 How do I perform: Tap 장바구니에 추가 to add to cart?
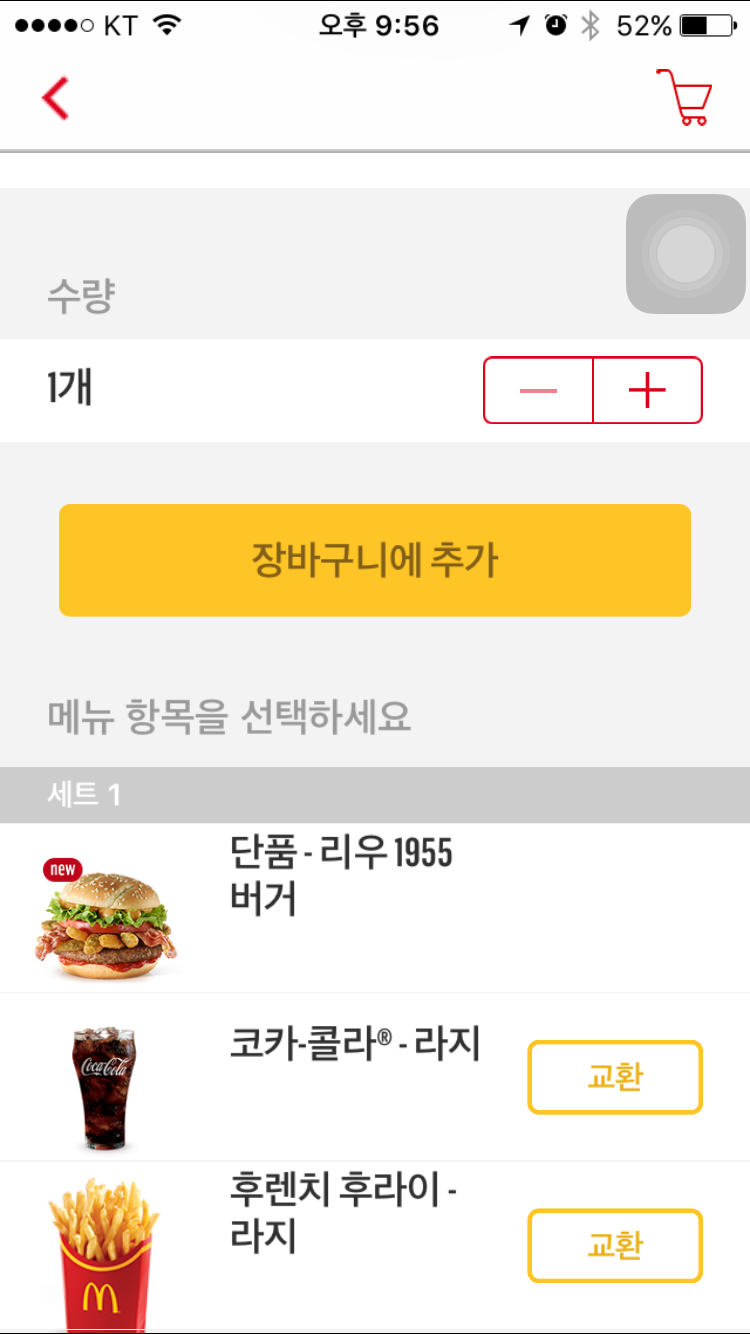[375, 560]
